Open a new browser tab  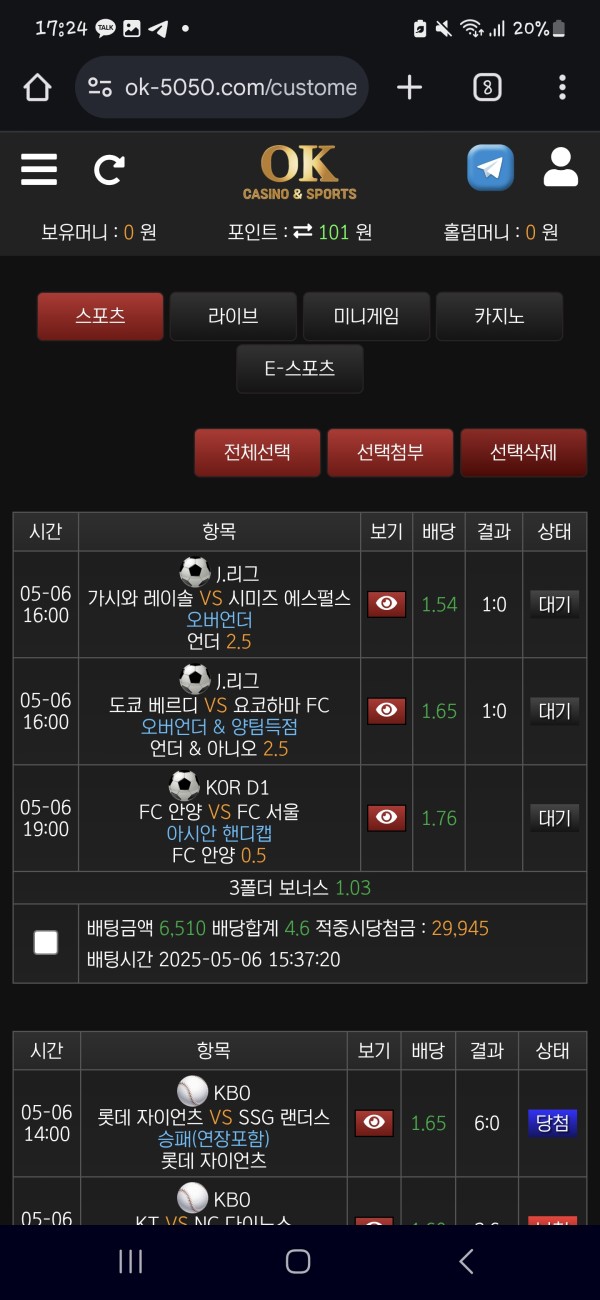click(x=409, y=88)
